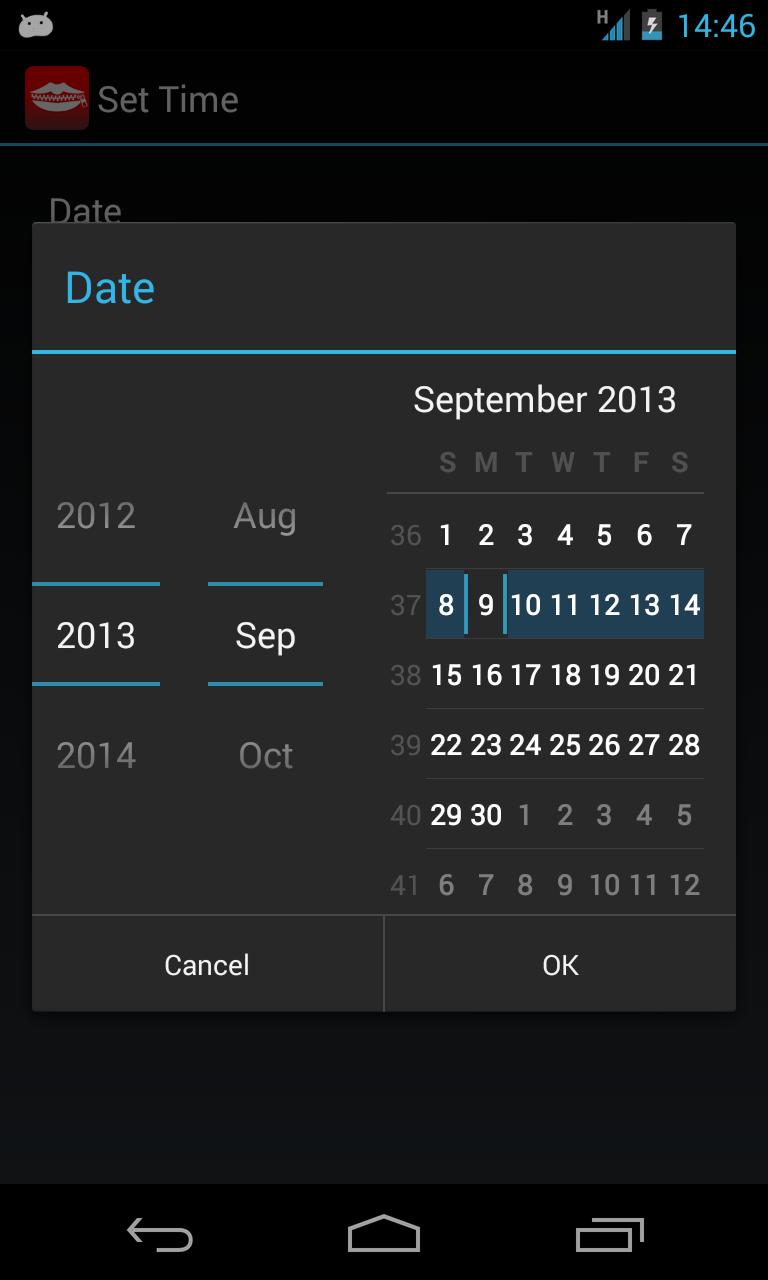Choose Aug in the month picker
This screenshot has height=1280, width=768.
[x=265, y=516]
